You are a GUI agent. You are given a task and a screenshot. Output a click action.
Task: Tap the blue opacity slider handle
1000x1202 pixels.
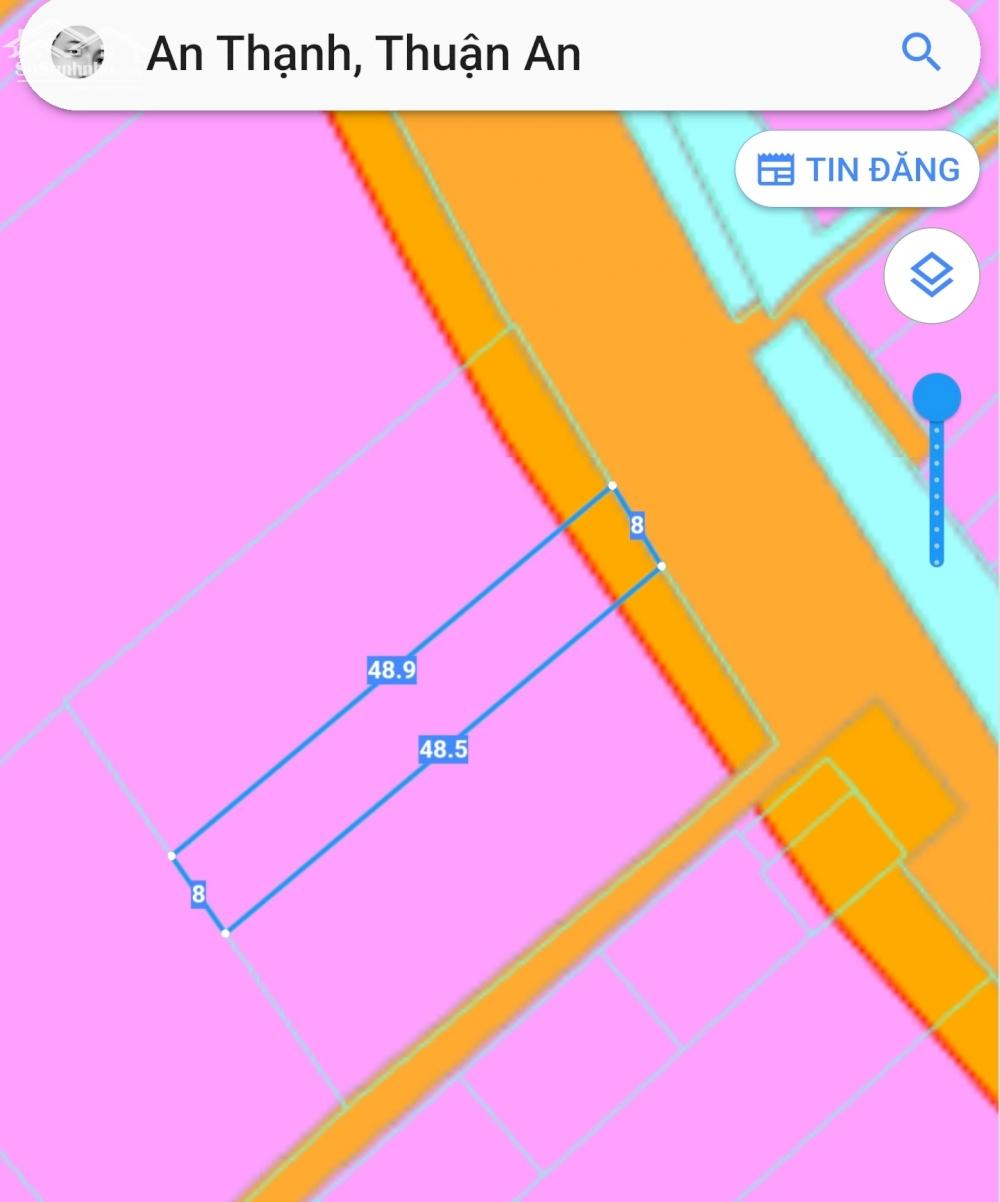coord(936,398)
